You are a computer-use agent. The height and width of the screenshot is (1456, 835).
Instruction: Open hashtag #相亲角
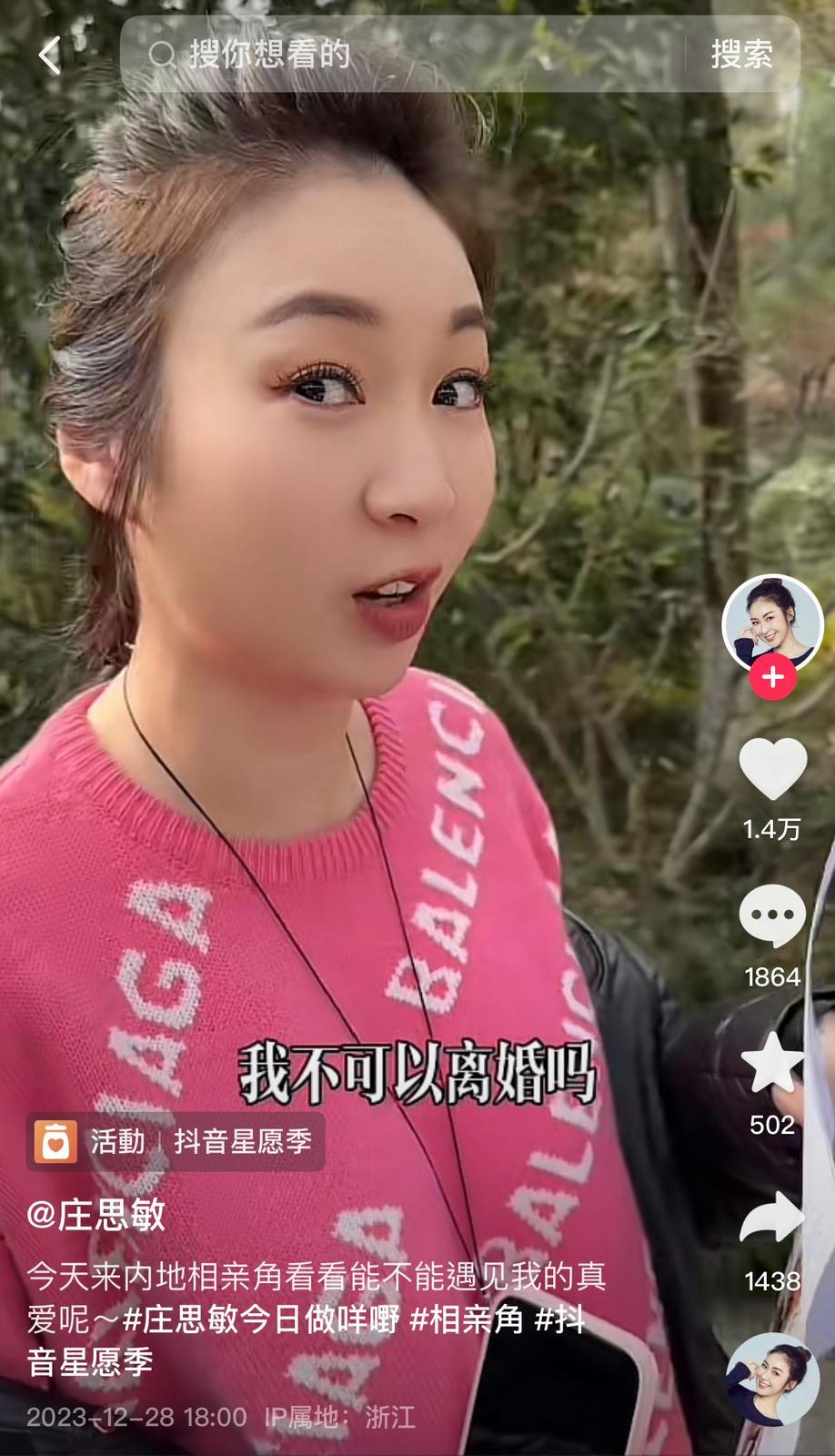pyautogui.click(x=467, y=1319)
